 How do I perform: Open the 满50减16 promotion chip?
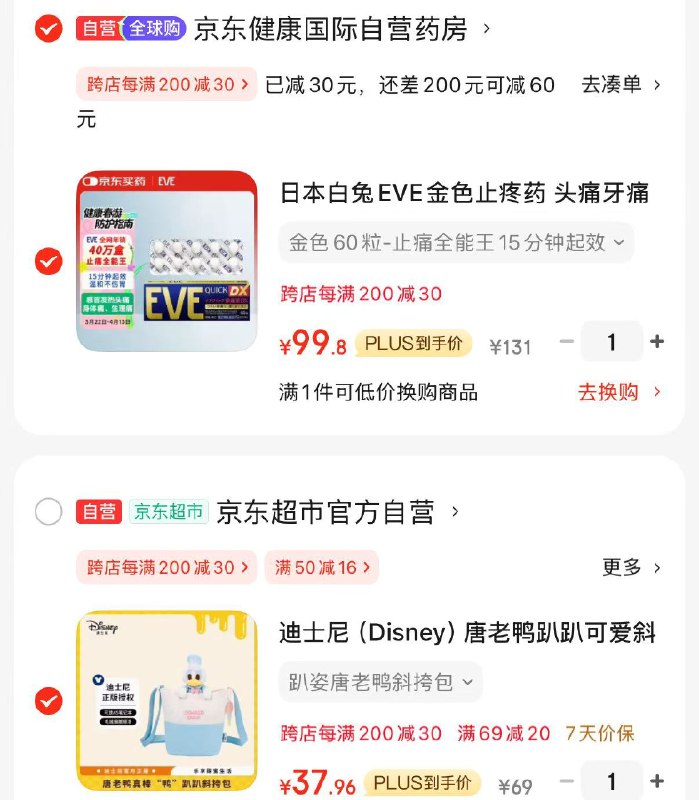click(321, 568)
